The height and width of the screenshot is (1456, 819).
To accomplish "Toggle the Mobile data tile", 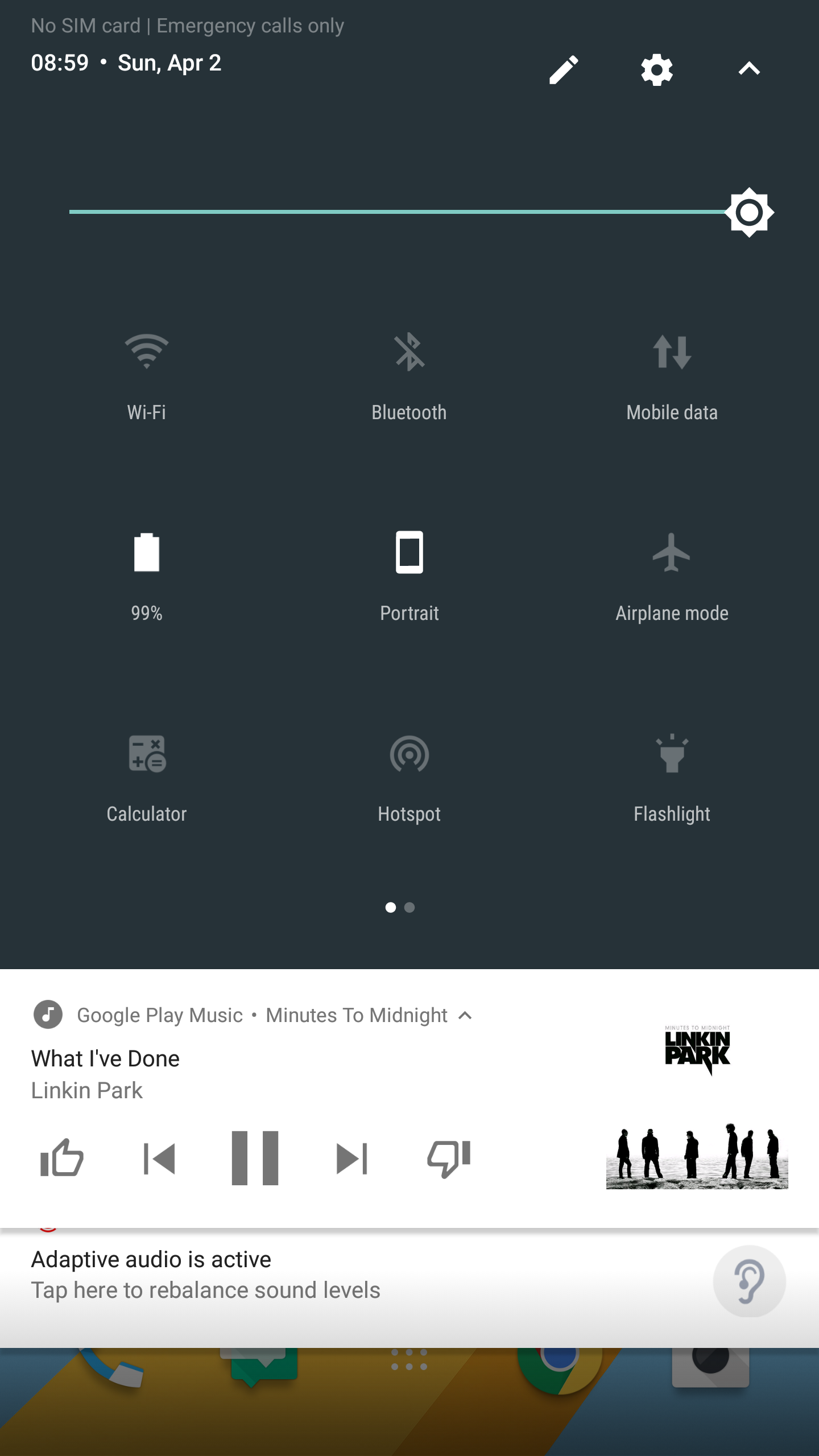I will pos(672,377).
